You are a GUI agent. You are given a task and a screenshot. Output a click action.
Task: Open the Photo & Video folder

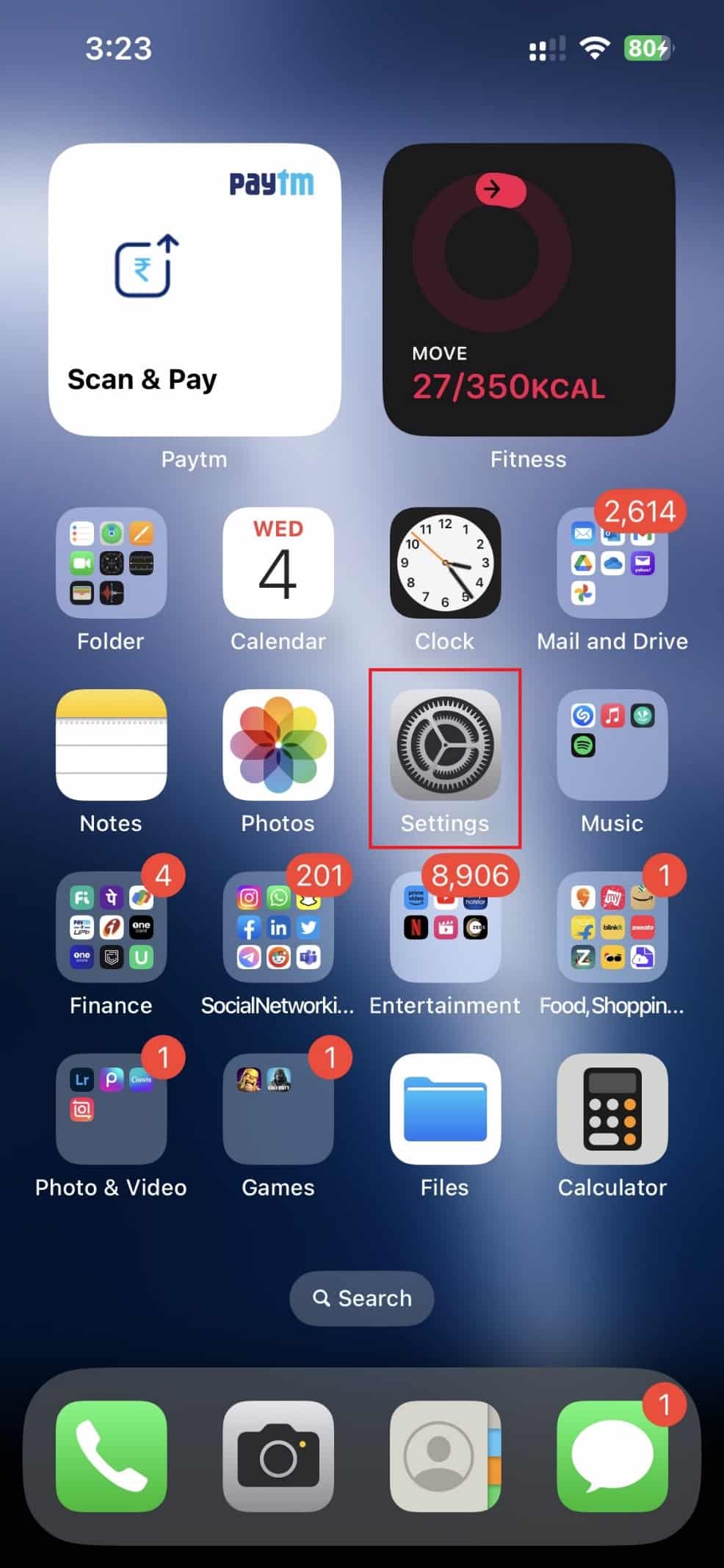[111, 1110]
